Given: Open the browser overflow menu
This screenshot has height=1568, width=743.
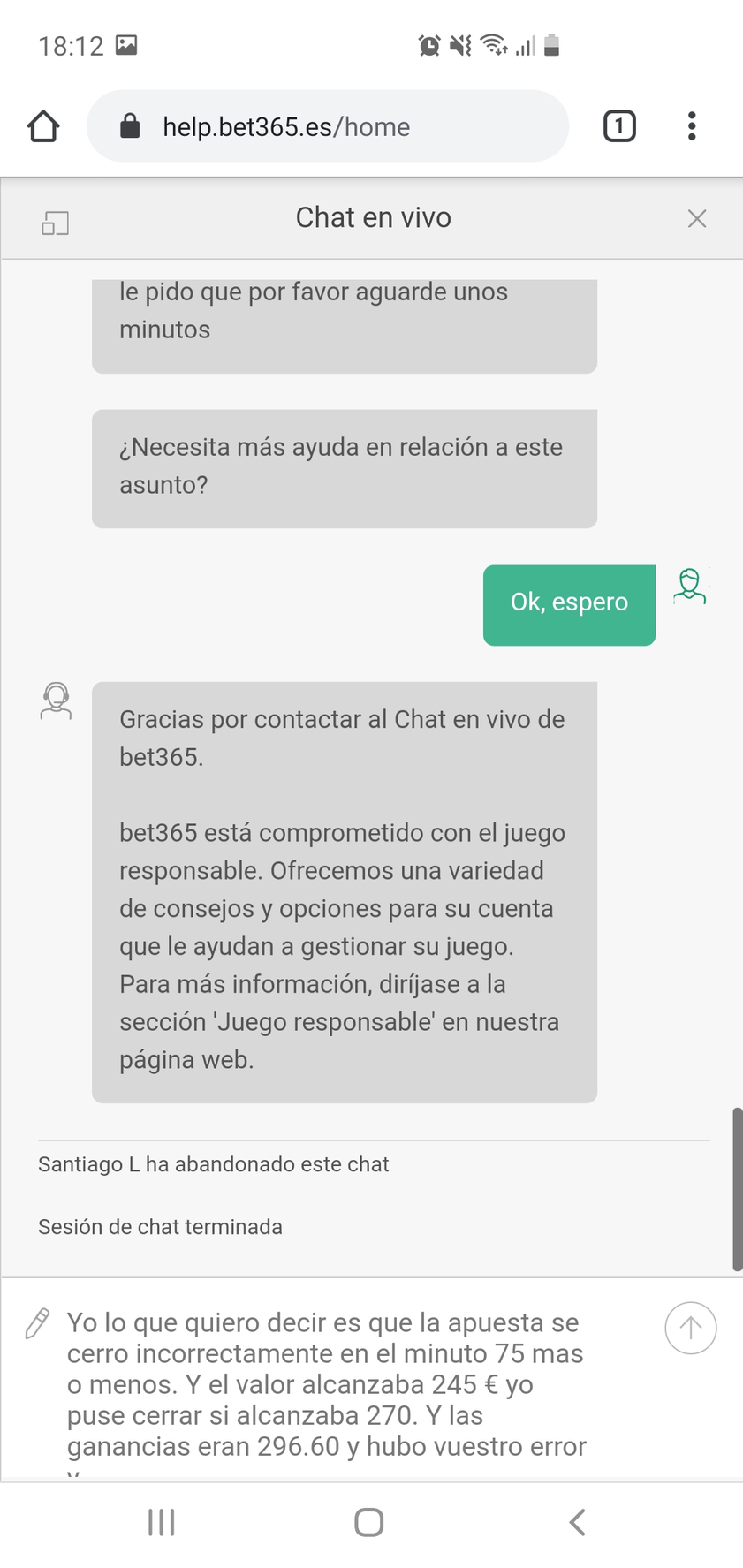Looking at the screenshot, I should click(691, 126).
